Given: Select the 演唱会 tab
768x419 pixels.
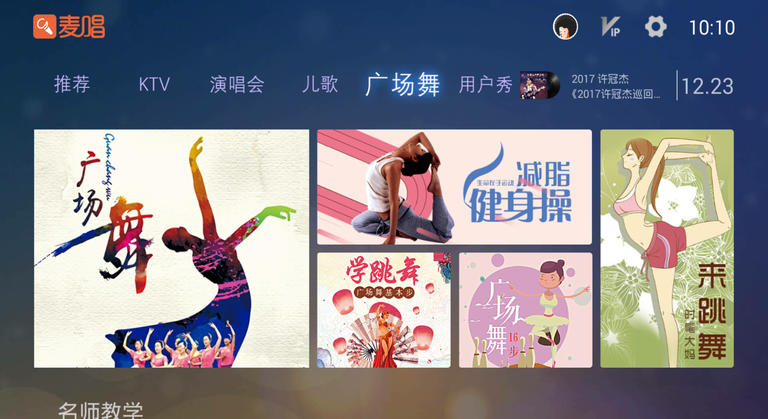Looking at the screenshot, I should (x=237, y=85).
